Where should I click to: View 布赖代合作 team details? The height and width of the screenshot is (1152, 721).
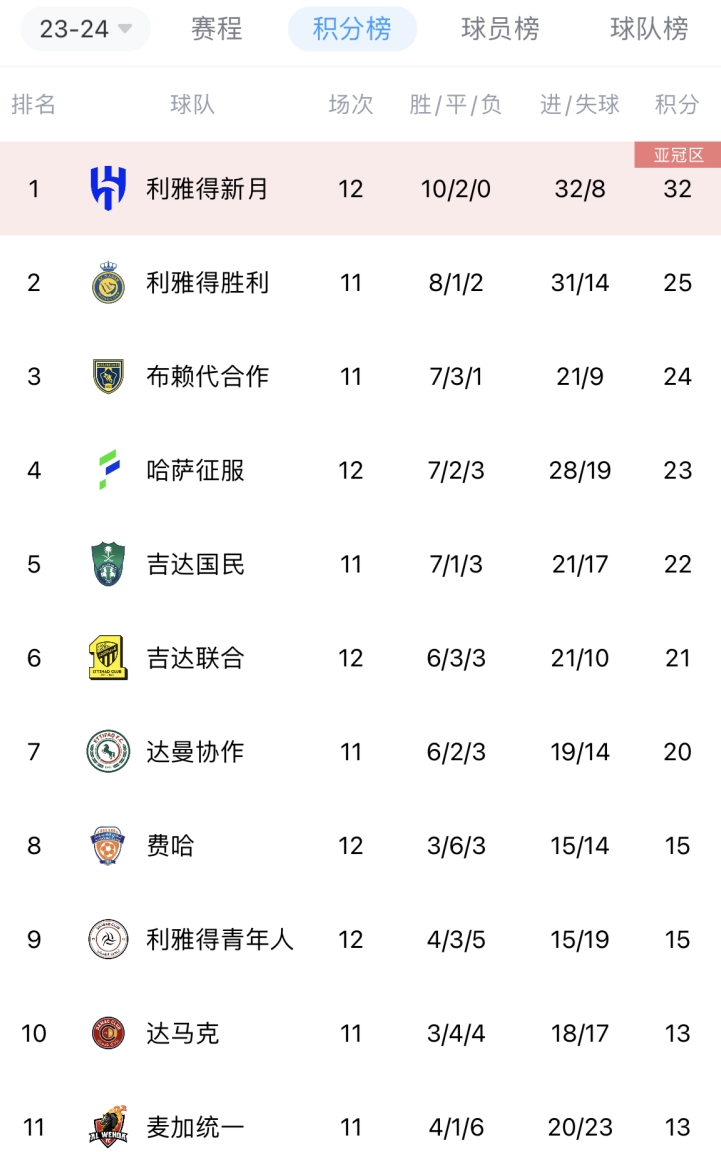[207, 377]
